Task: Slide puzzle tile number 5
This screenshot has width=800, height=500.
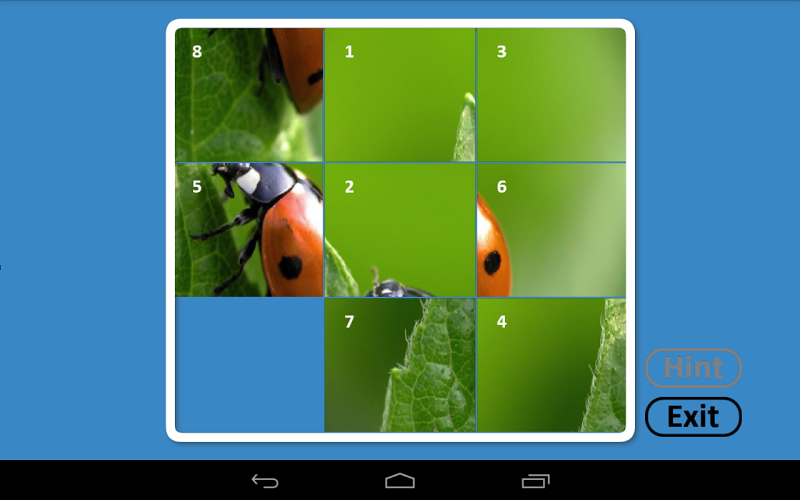Action: pos(249,230)
